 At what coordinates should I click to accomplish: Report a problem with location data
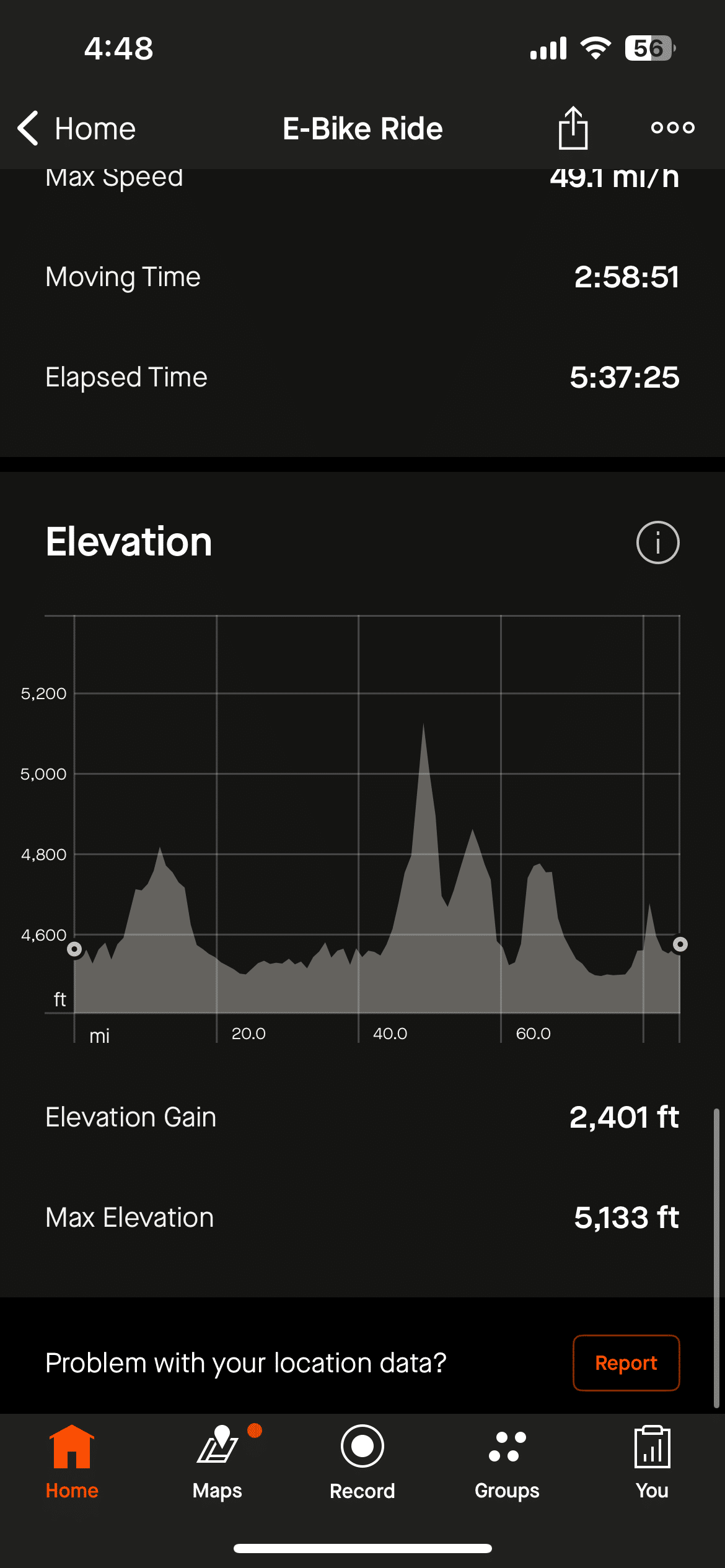[626, 1363]
